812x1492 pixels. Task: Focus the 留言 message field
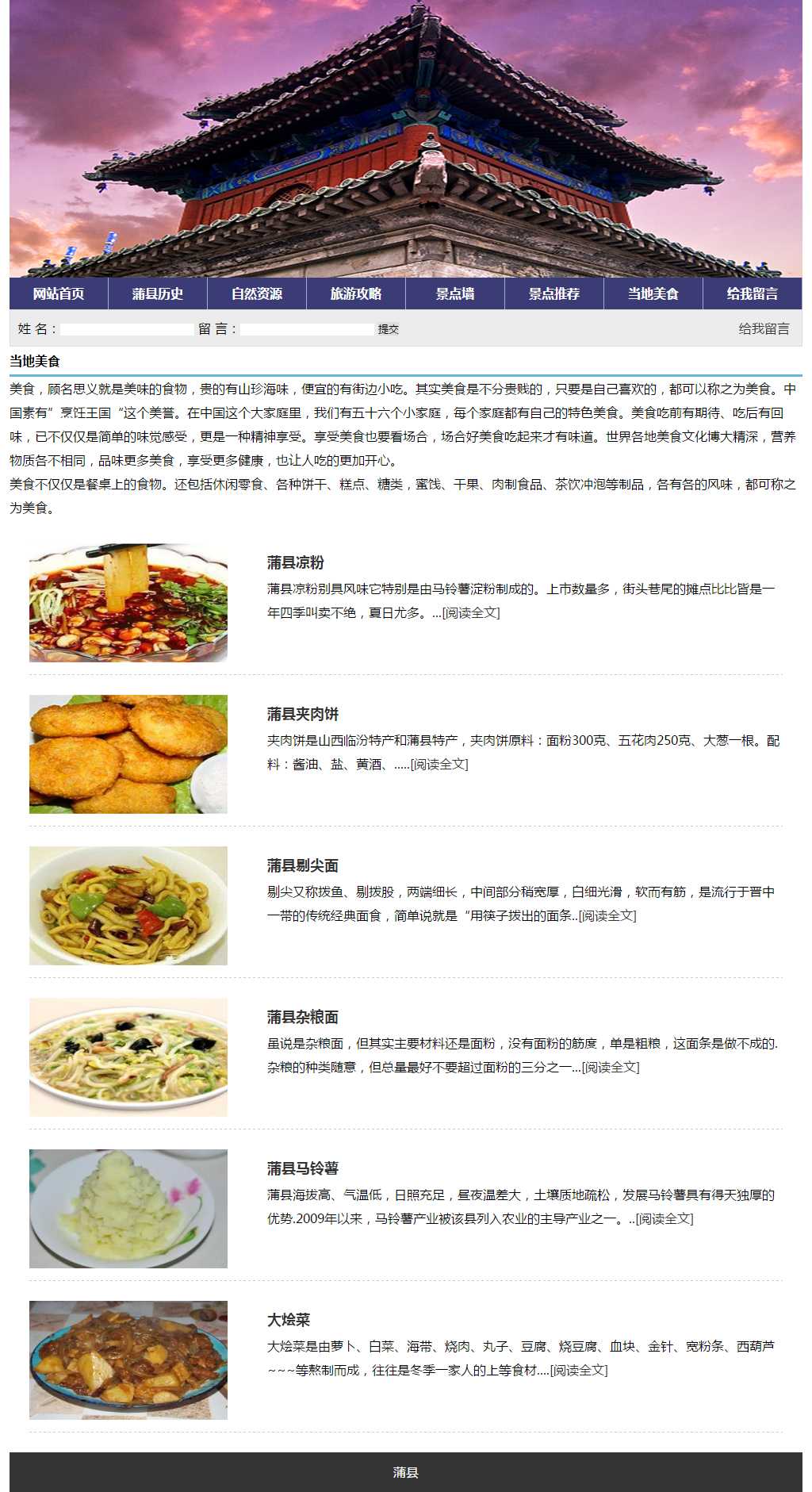click(307, 329)
